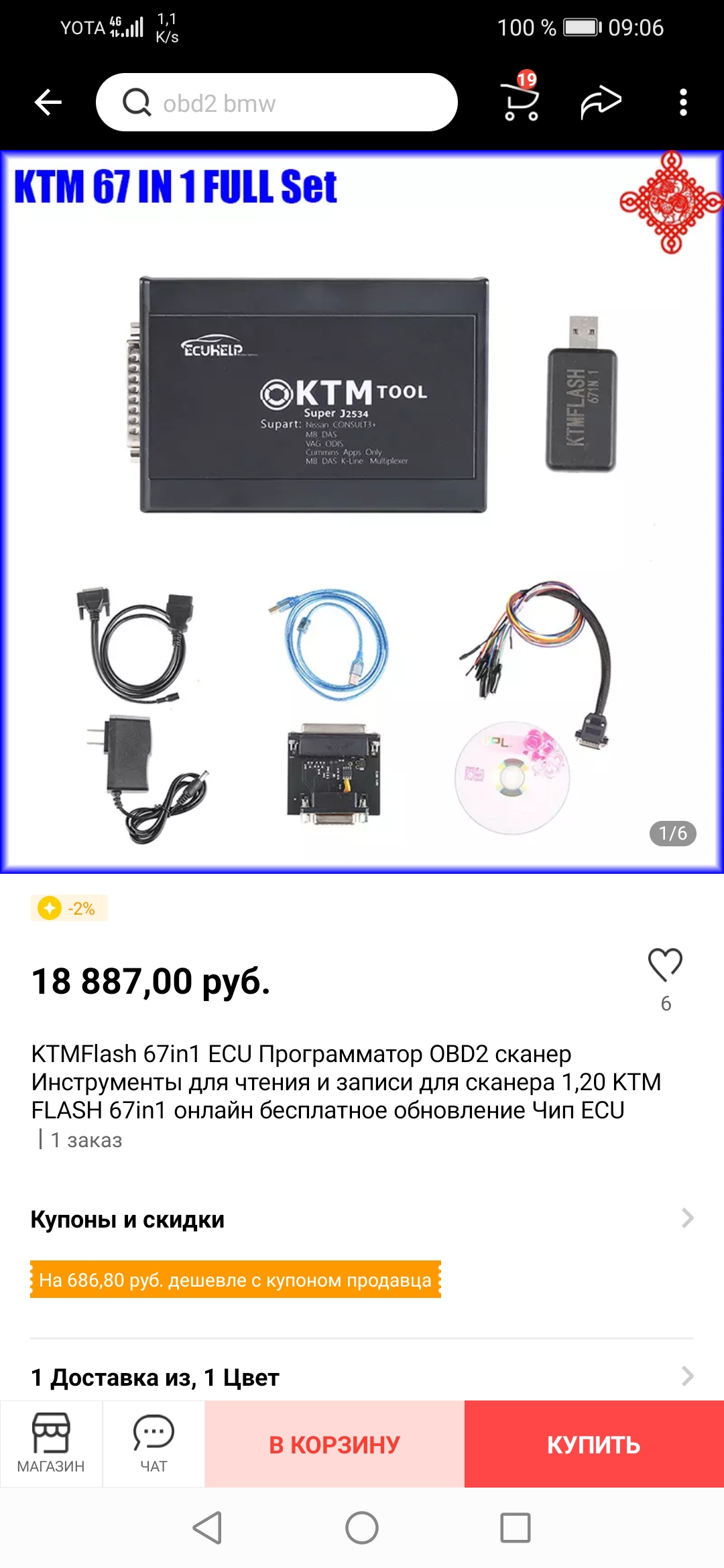Tap the seller coupon discount banner
The height and width of the screenshot is (1568, 724).
point(235,1279)
